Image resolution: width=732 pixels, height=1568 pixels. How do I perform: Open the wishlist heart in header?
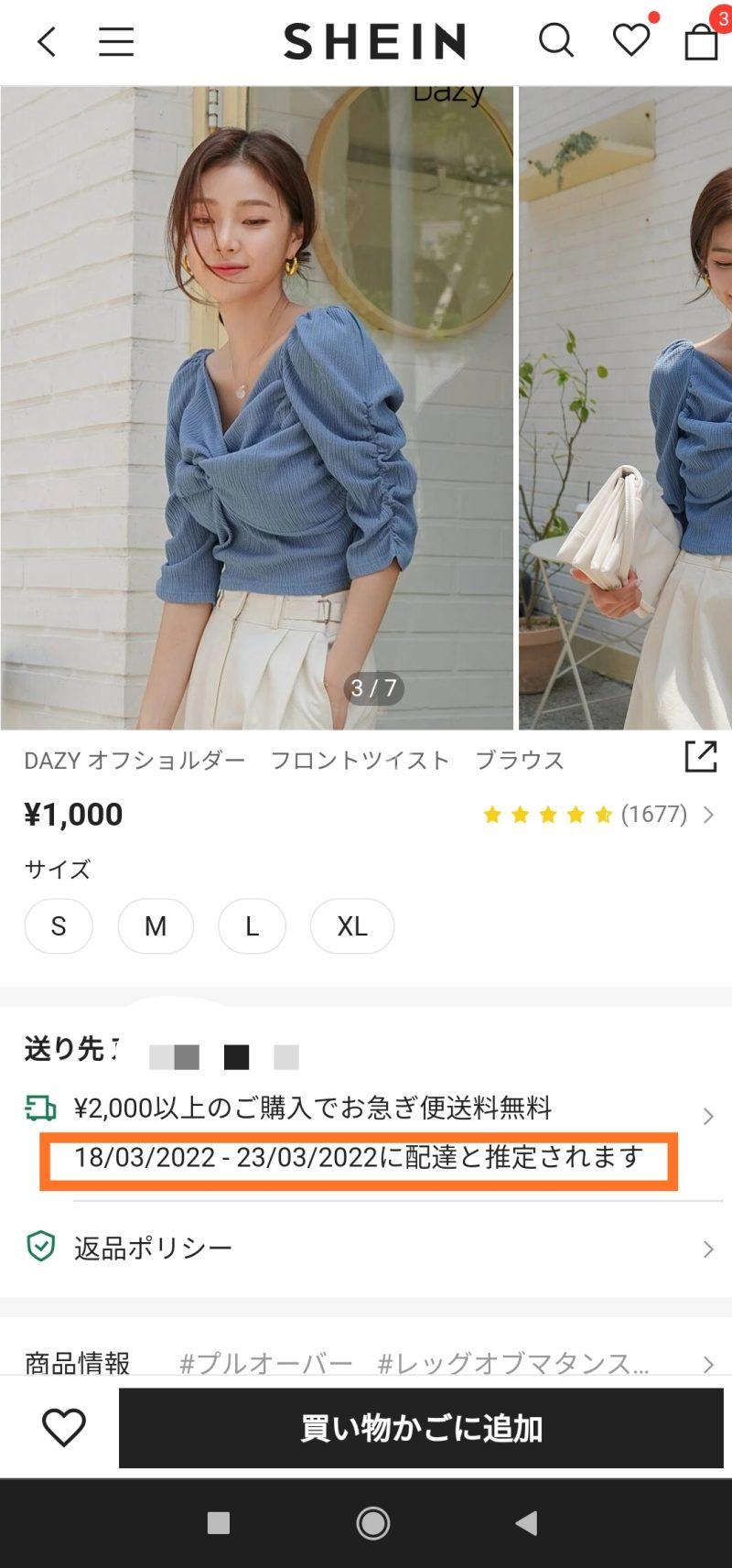630,39
